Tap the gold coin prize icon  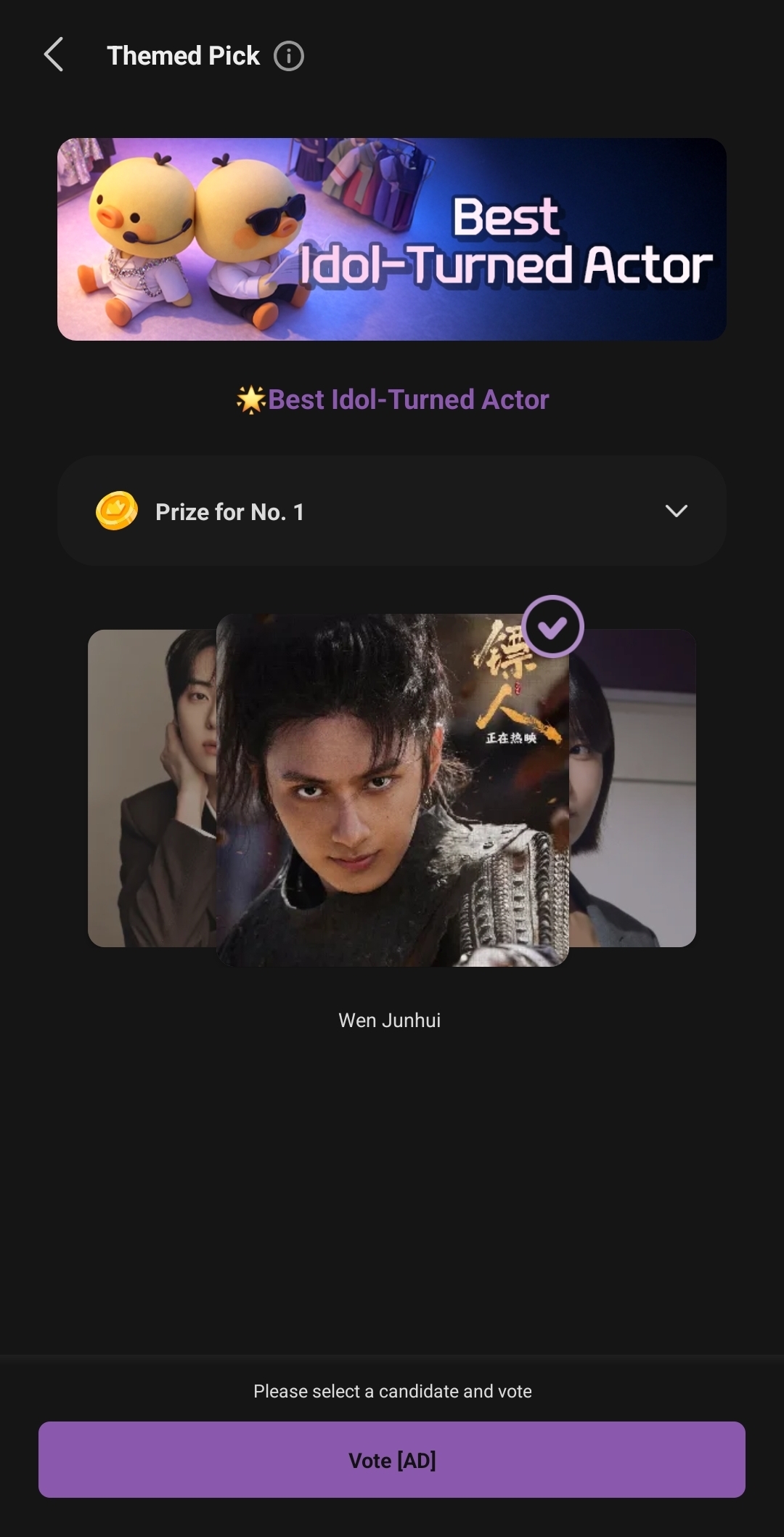(x=118, y=511)
